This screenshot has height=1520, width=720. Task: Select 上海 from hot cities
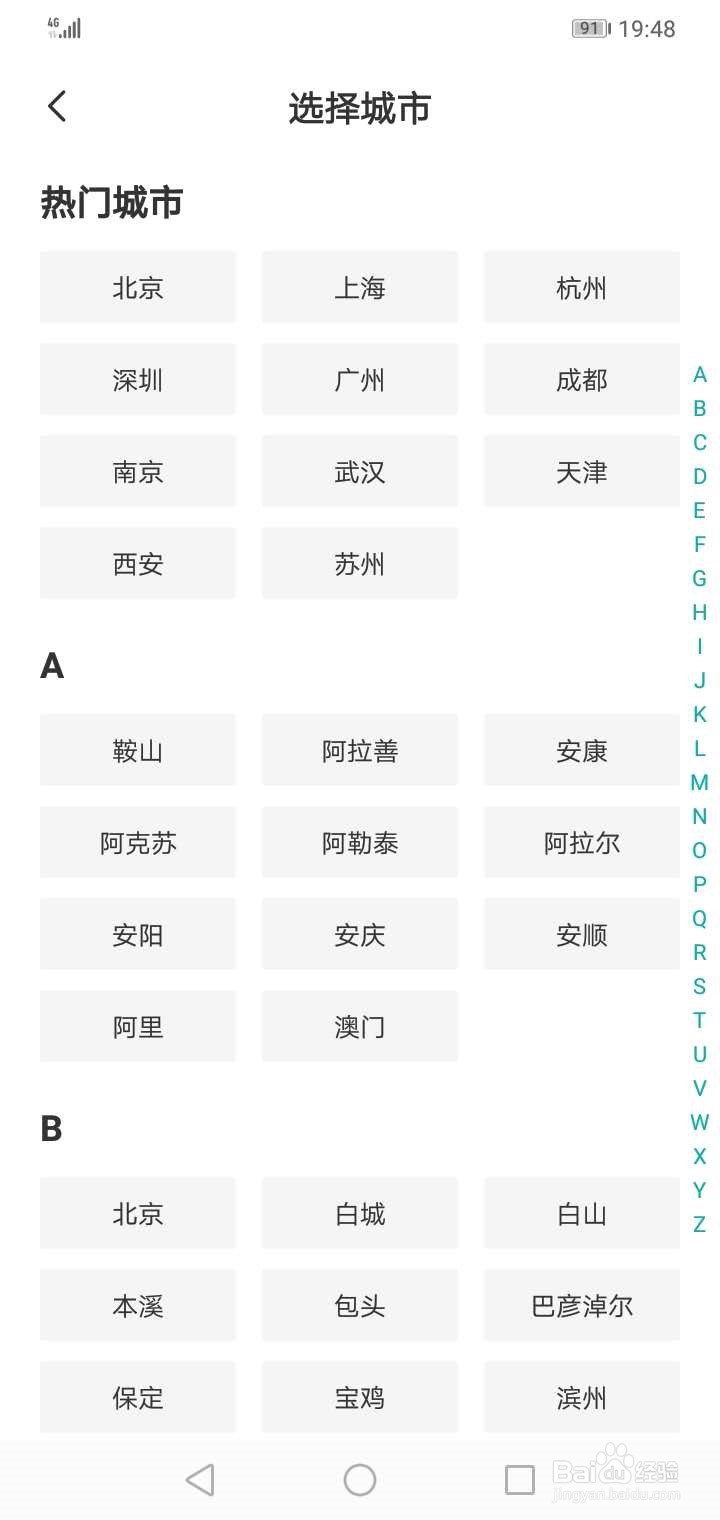(359, 287)
